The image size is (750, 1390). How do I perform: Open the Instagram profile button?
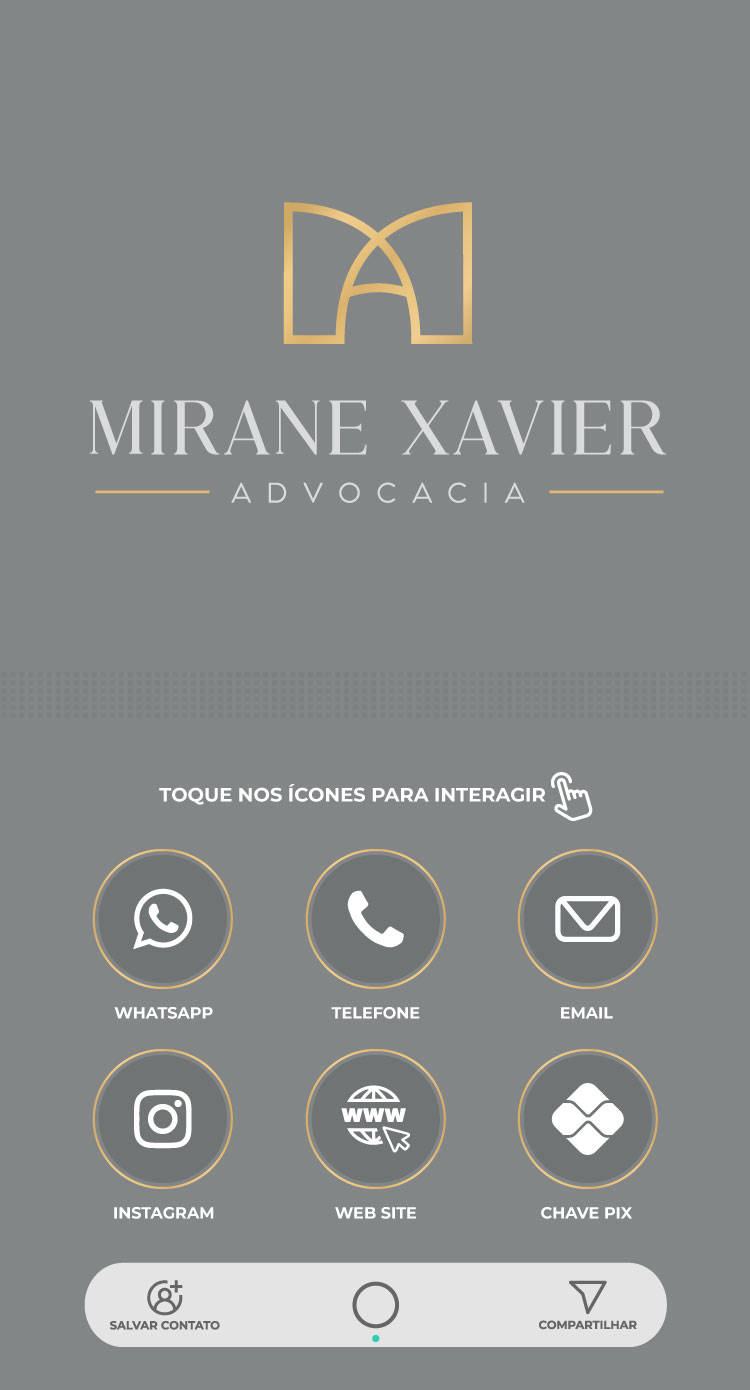(x=163, y=1118)
